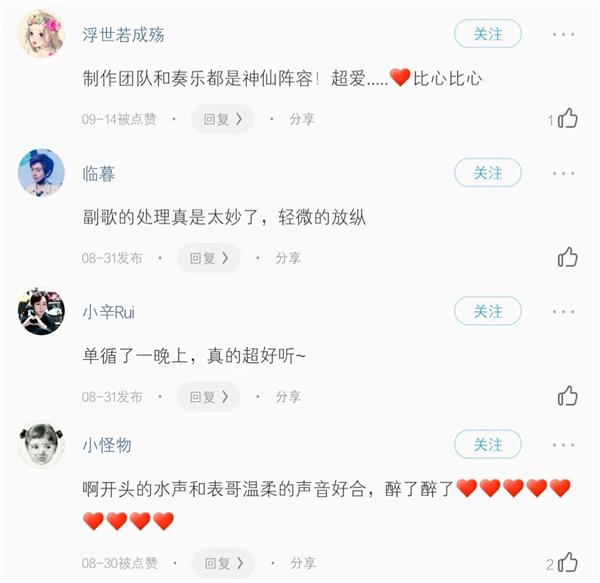Reply to 浮世若成殇's comment
The image size is (600, 583).
coord(215,119)
